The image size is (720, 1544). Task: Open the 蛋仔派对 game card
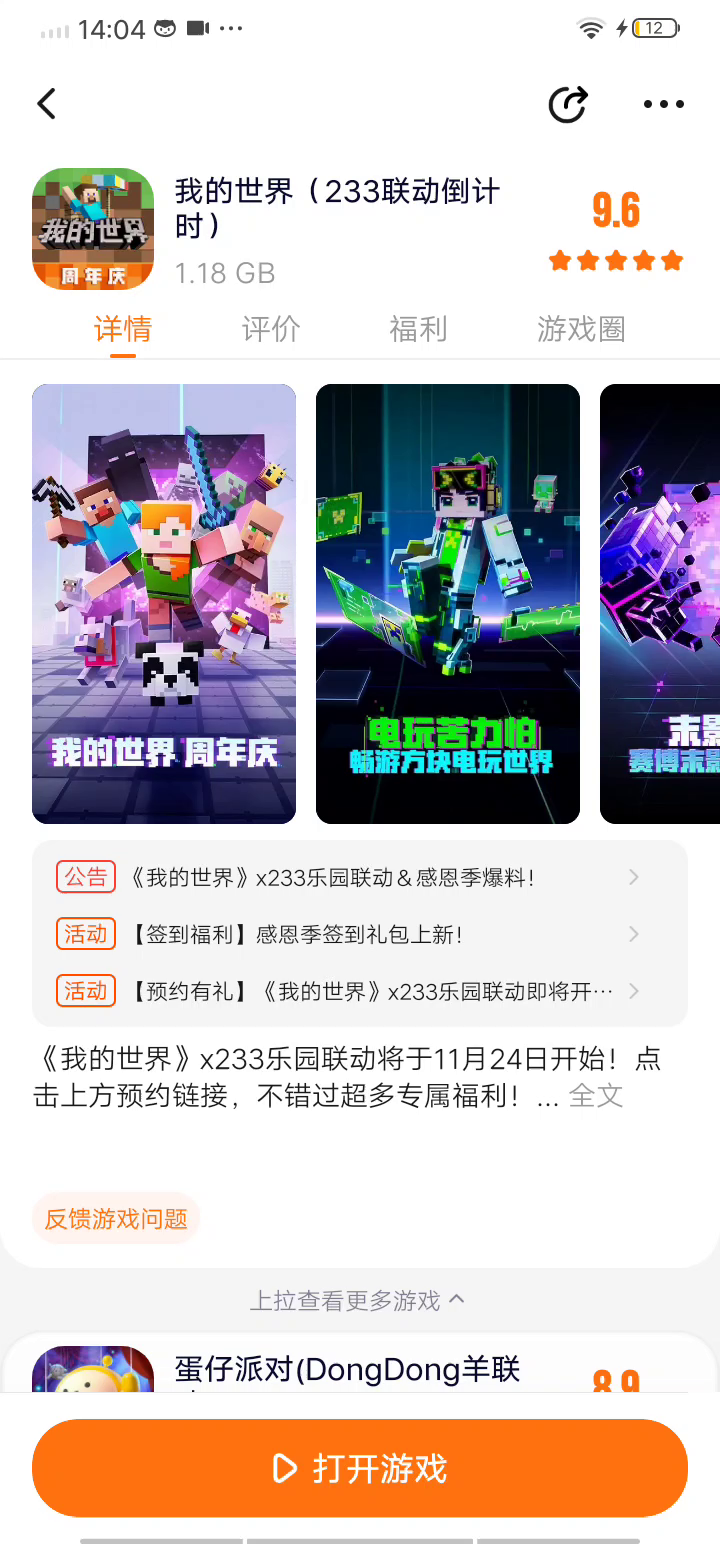[347, 1368]
